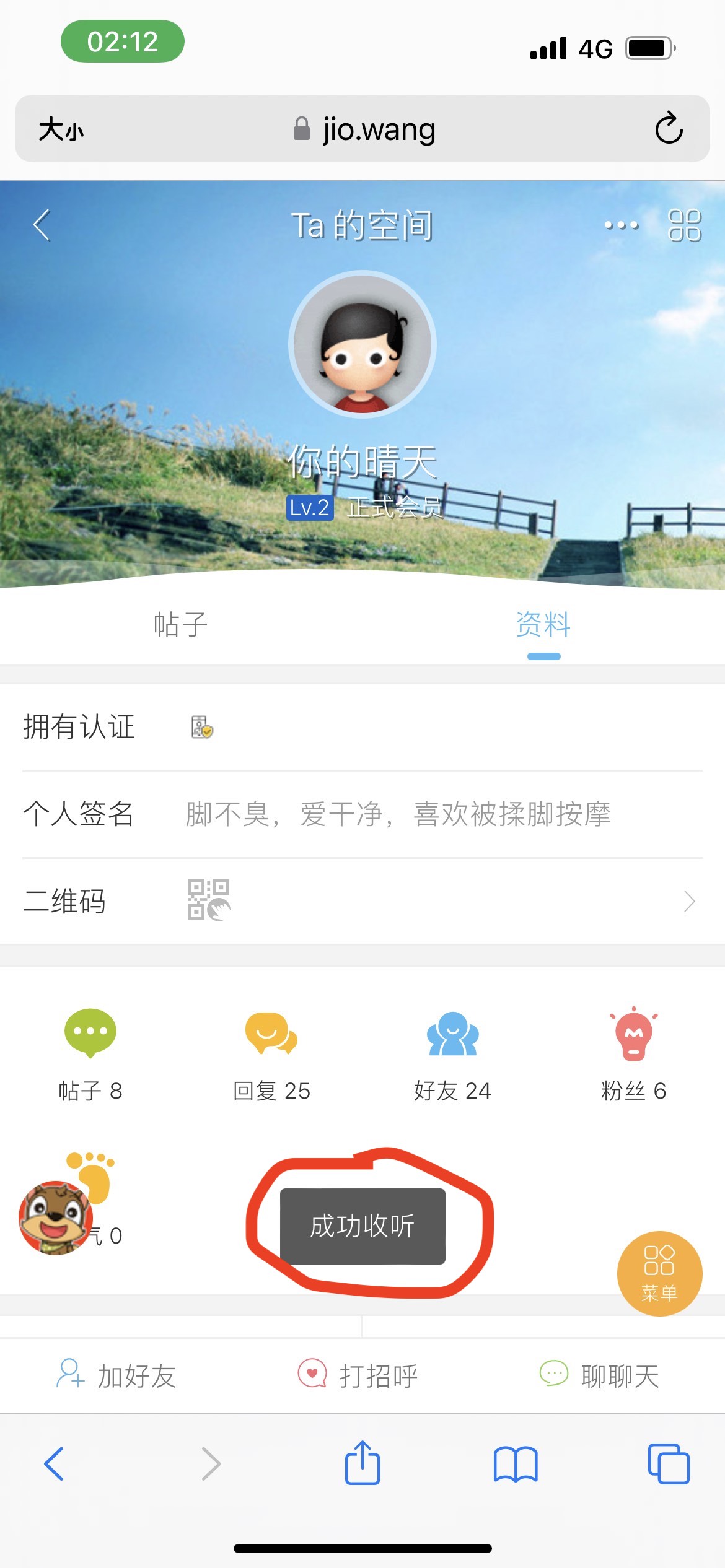Select the 资料 tab

point(543,624)
